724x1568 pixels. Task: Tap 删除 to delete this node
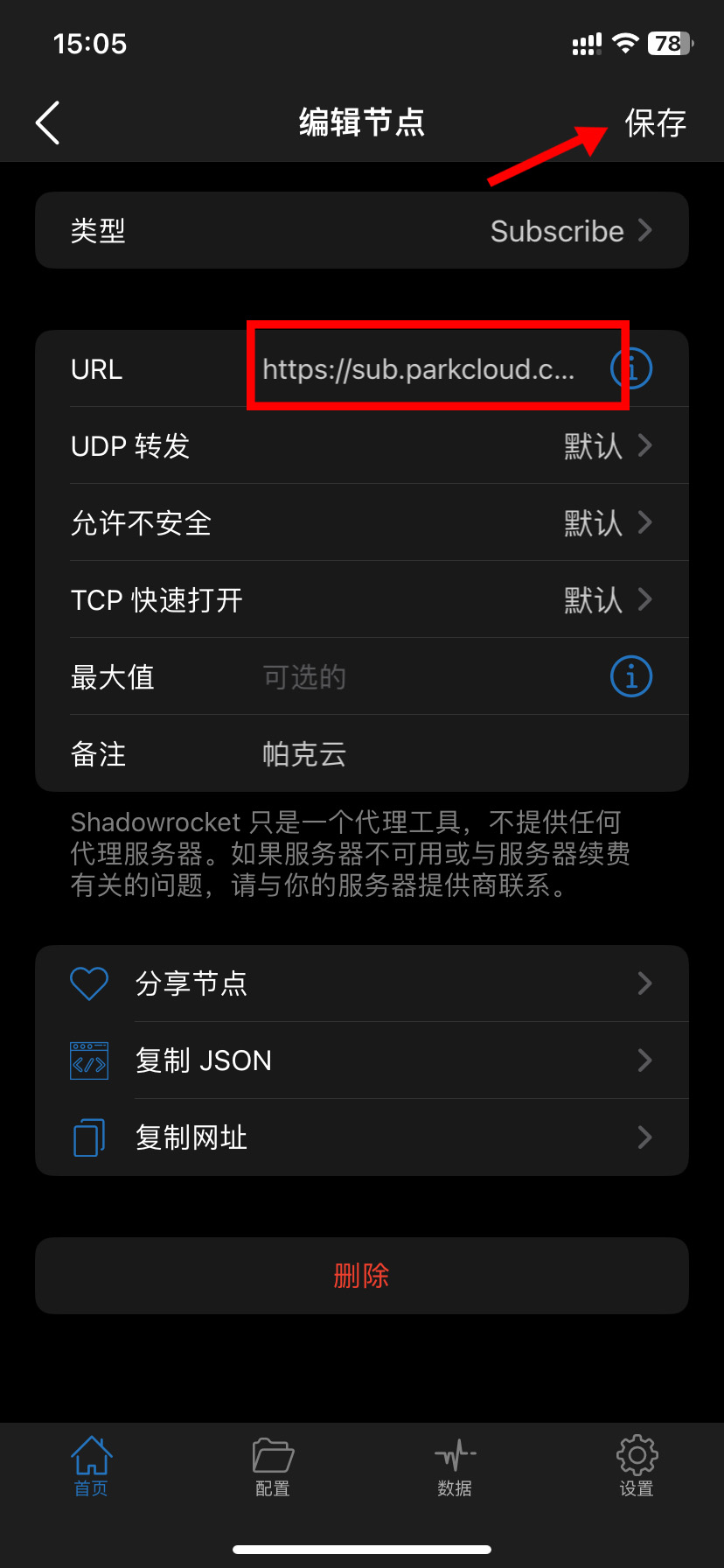362,1276
